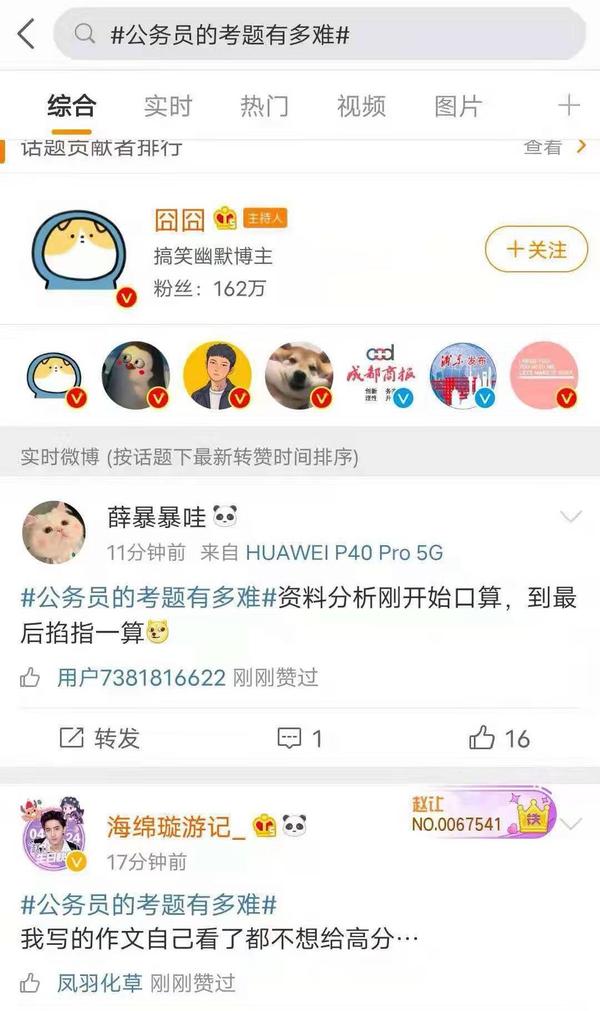Open 囧囧's profile name
Image resolution: width=600 pixels, height=1011 pixels.
pyautogui.click(x=179, y=220)
